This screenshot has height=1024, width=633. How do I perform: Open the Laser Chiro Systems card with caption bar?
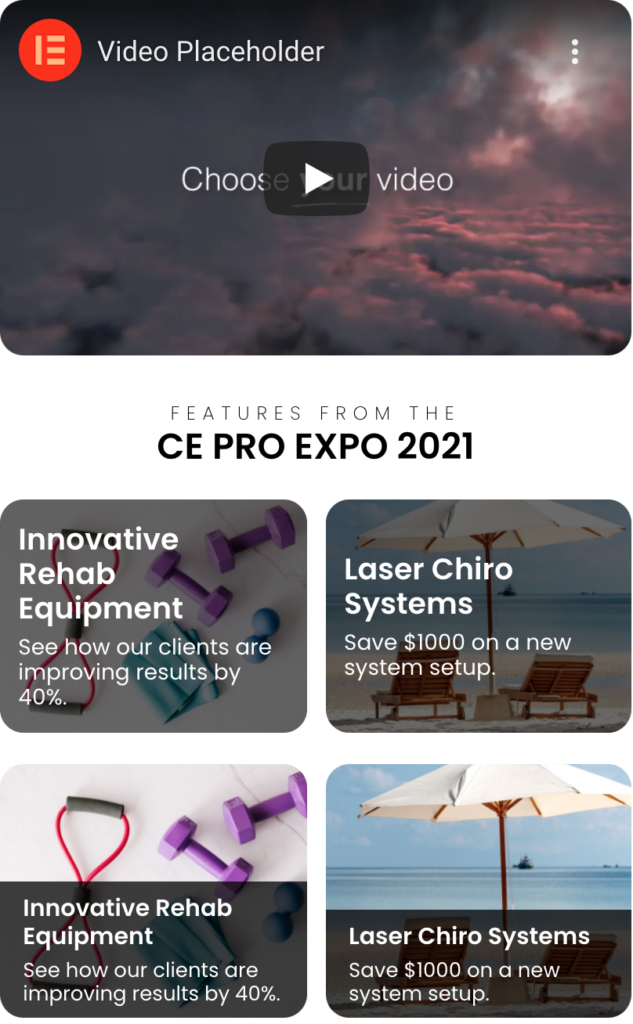pos(478,890)
